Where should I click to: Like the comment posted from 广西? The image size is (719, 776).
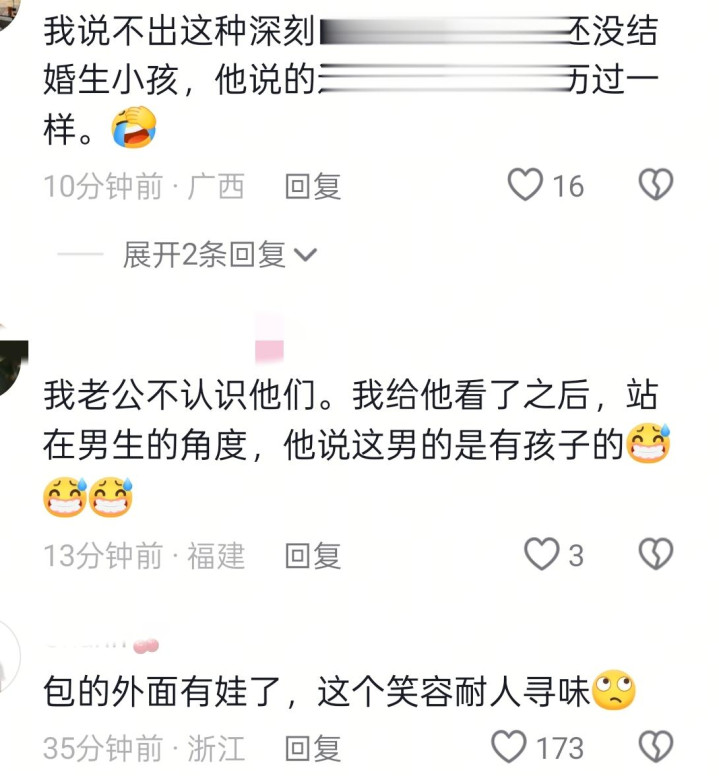tap(525, 185)
